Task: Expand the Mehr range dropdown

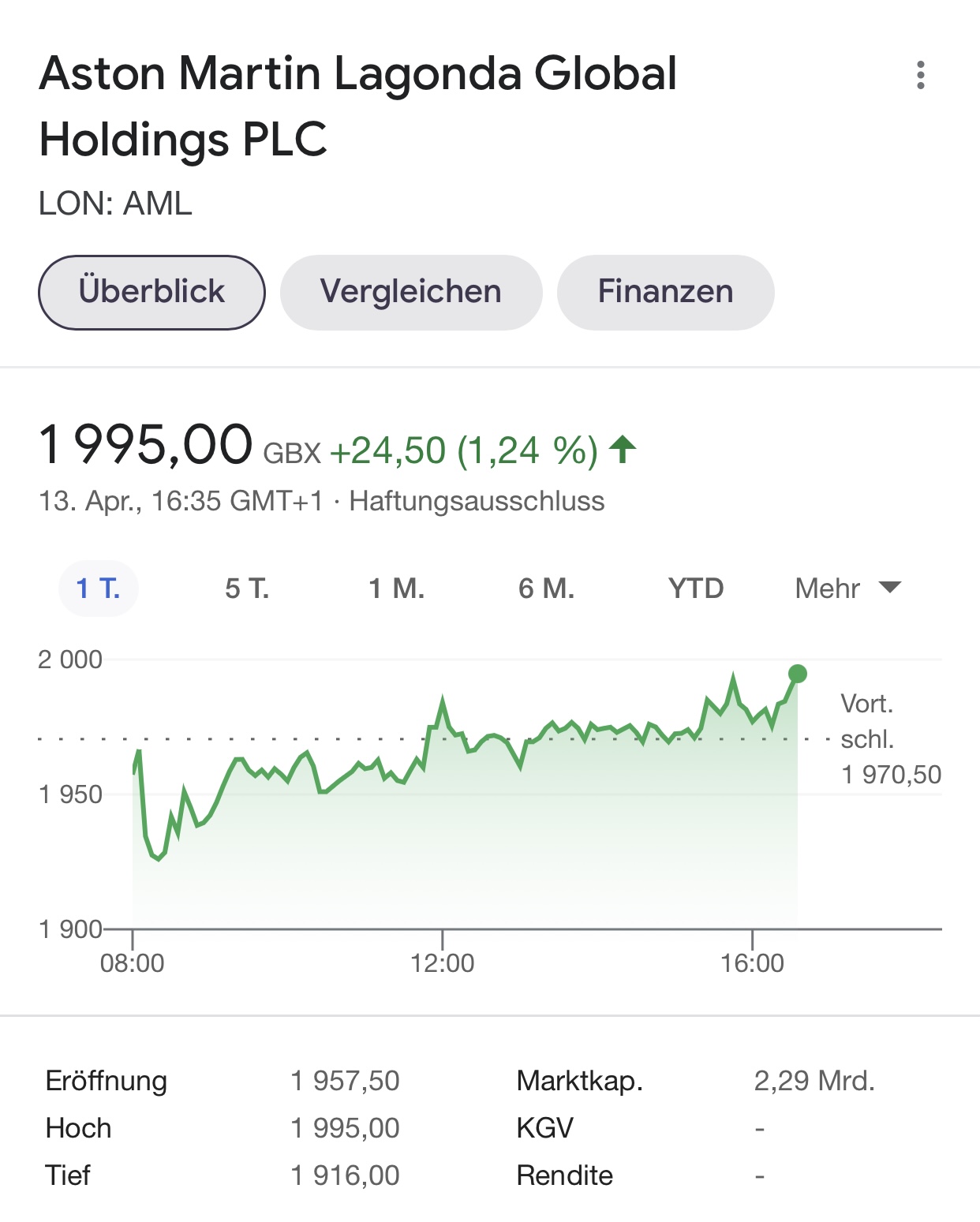Action: click(x=847, y=589)
